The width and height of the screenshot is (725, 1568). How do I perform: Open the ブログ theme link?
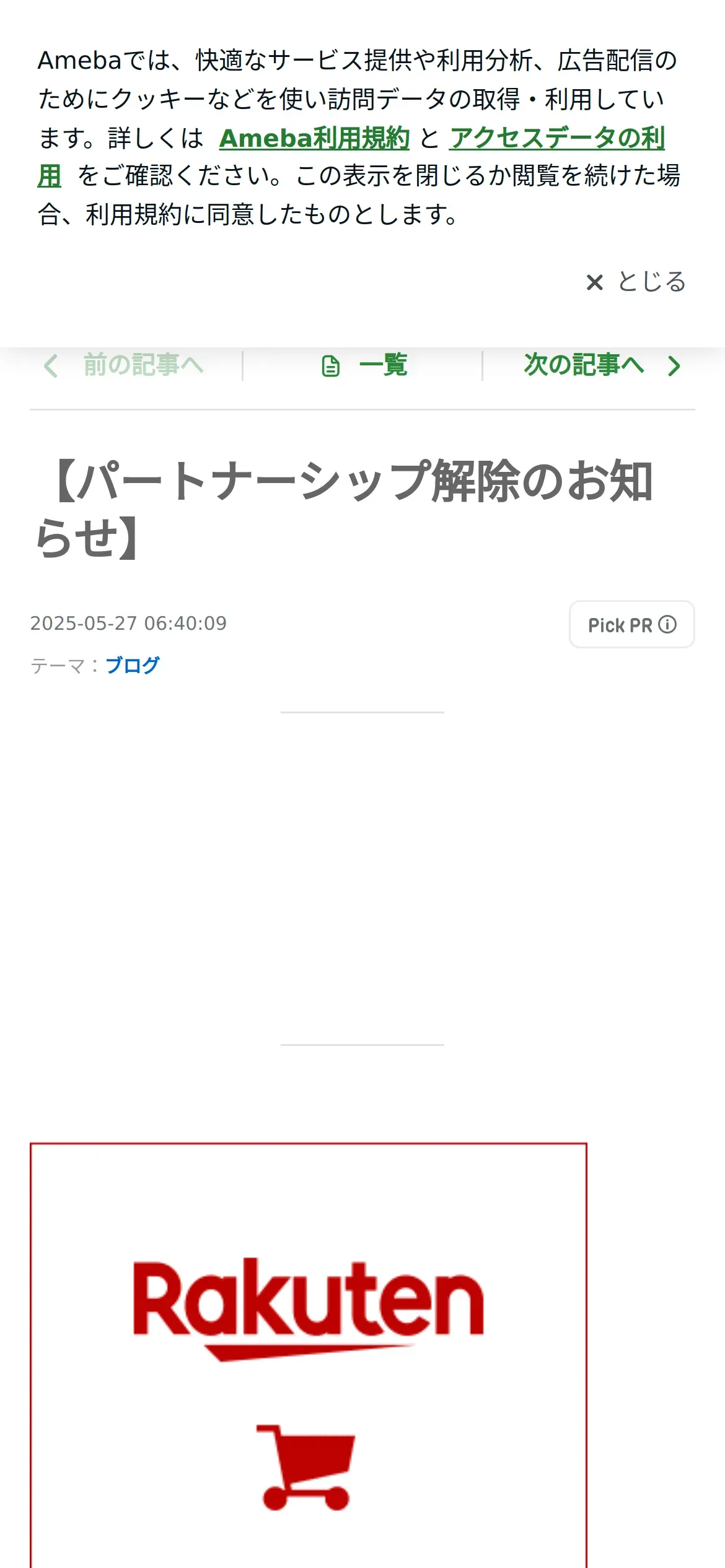133,666
